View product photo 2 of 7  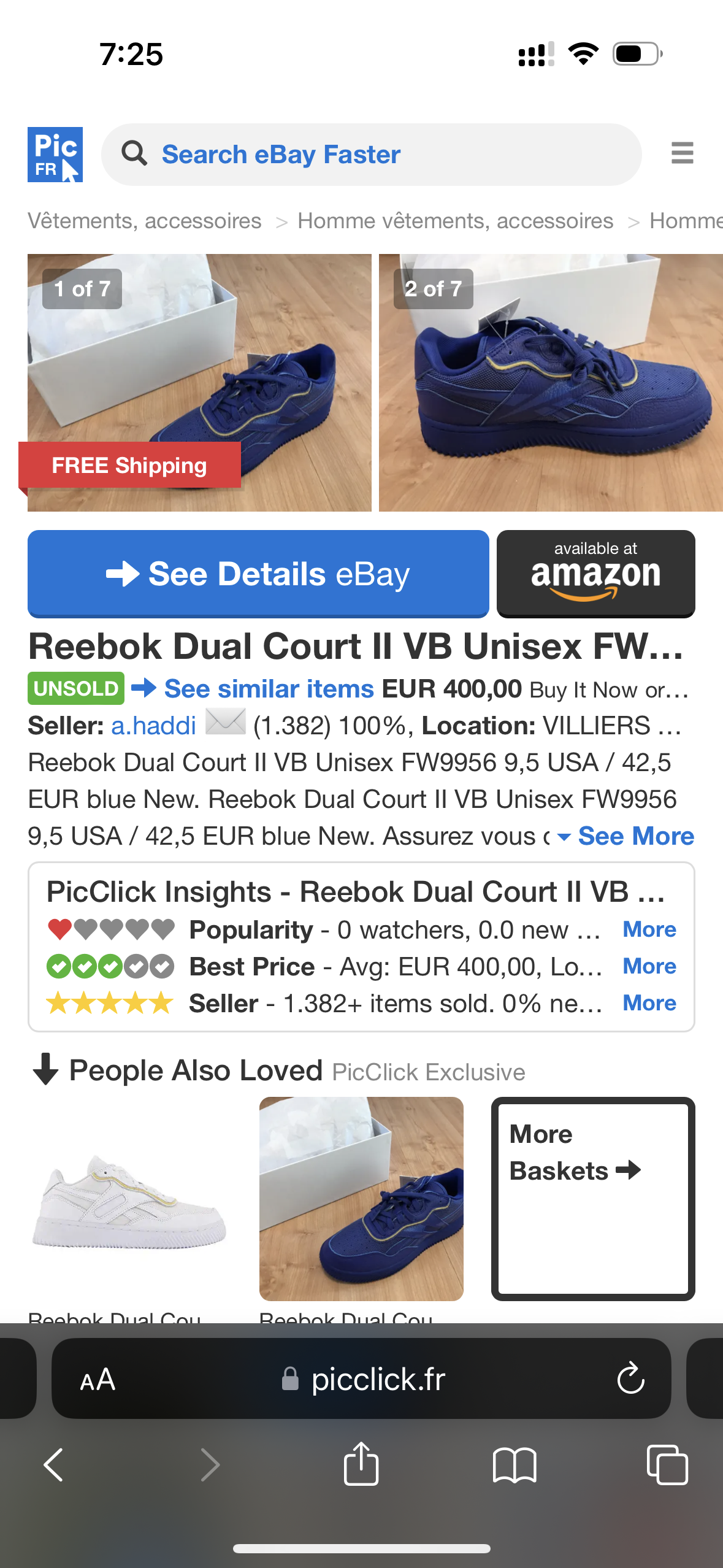pyautogui.click(x=550, y=382)
